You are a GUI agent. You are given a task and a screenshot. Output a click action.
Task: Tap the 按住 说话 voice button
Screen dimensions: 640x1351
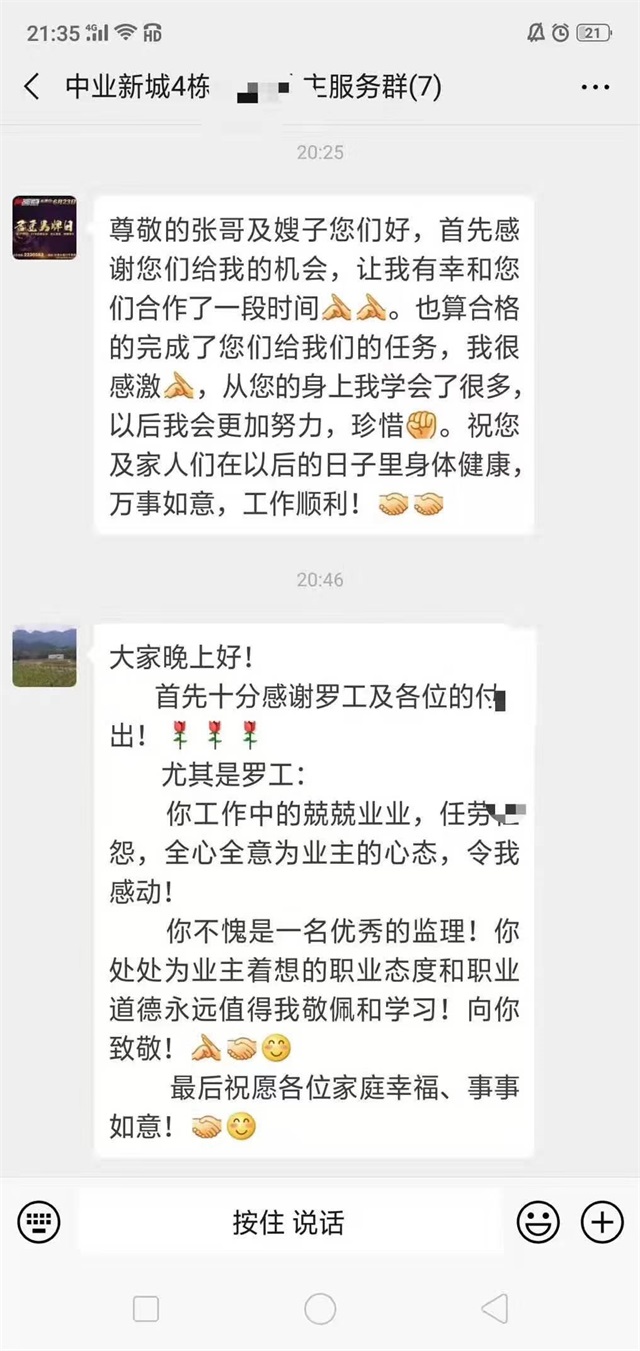pyautogui.click(x=288, y=1221)
